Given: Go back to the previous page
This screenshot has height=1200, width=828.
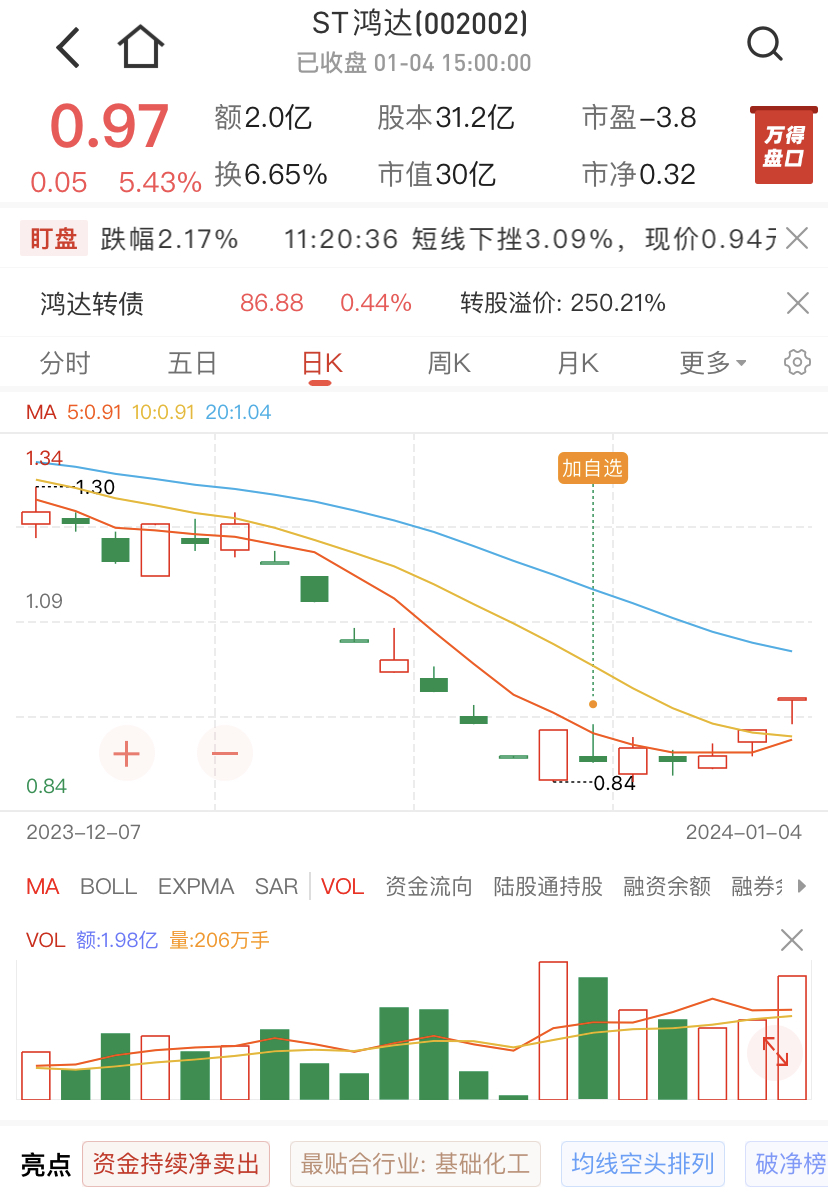Looking at the screenshot, I should [x=68, y=47].
